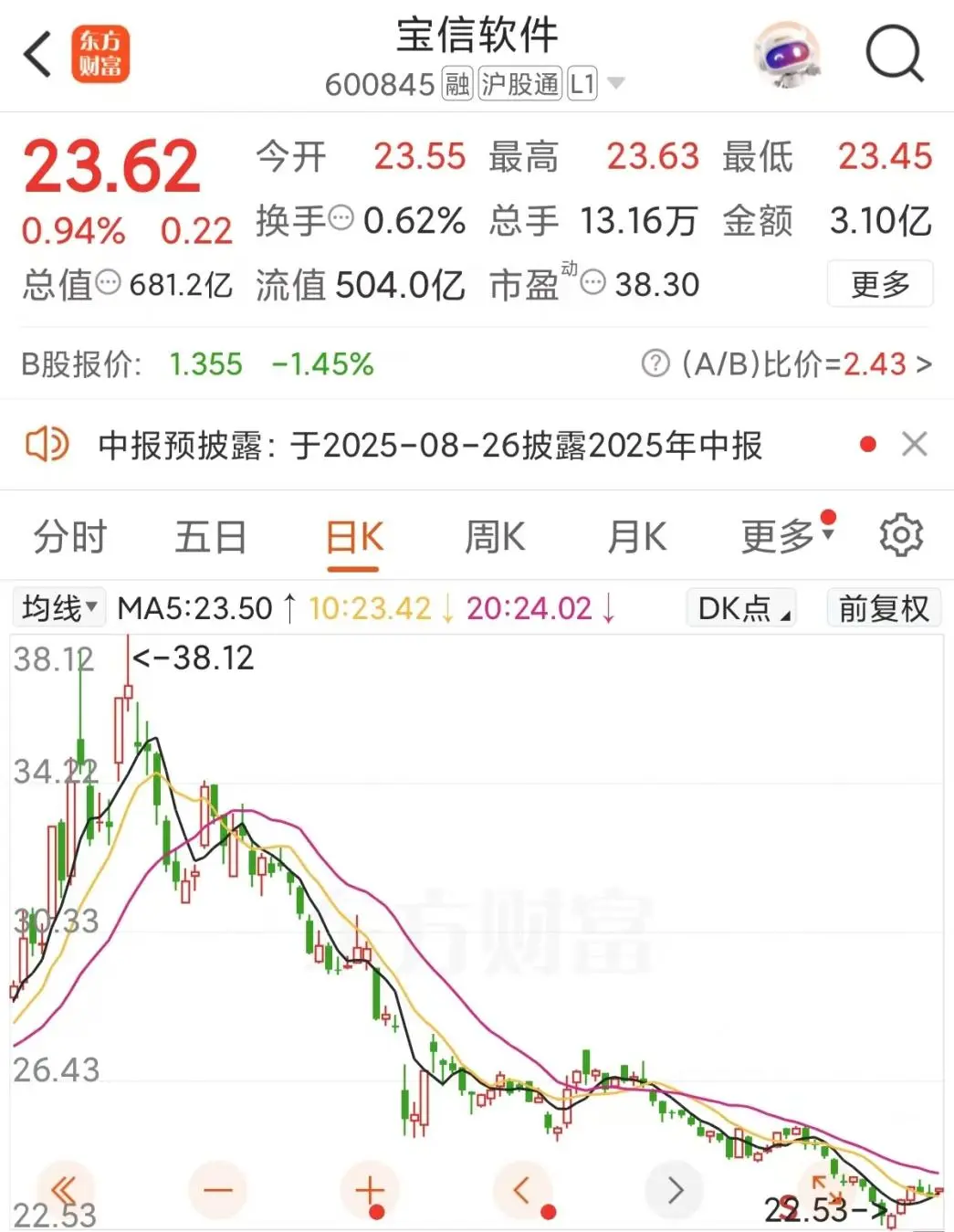The image size is (954, 1232).
Task: Zoom out the K-line chart with minus
Action: point(218,1190)
